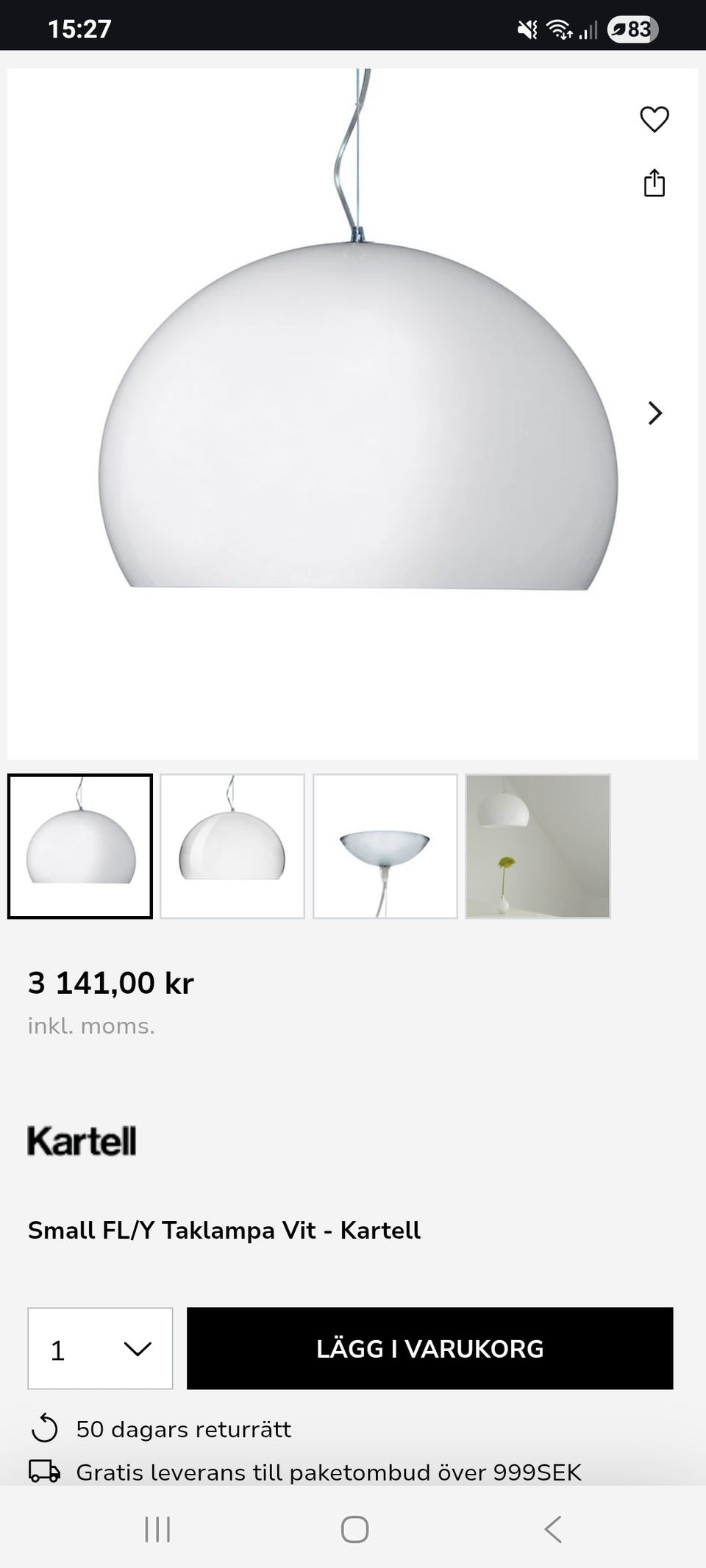Screen dimensions: 706x1568
Task: Tap the price 3 141,00 kr
Action: [x=110, y=984]
